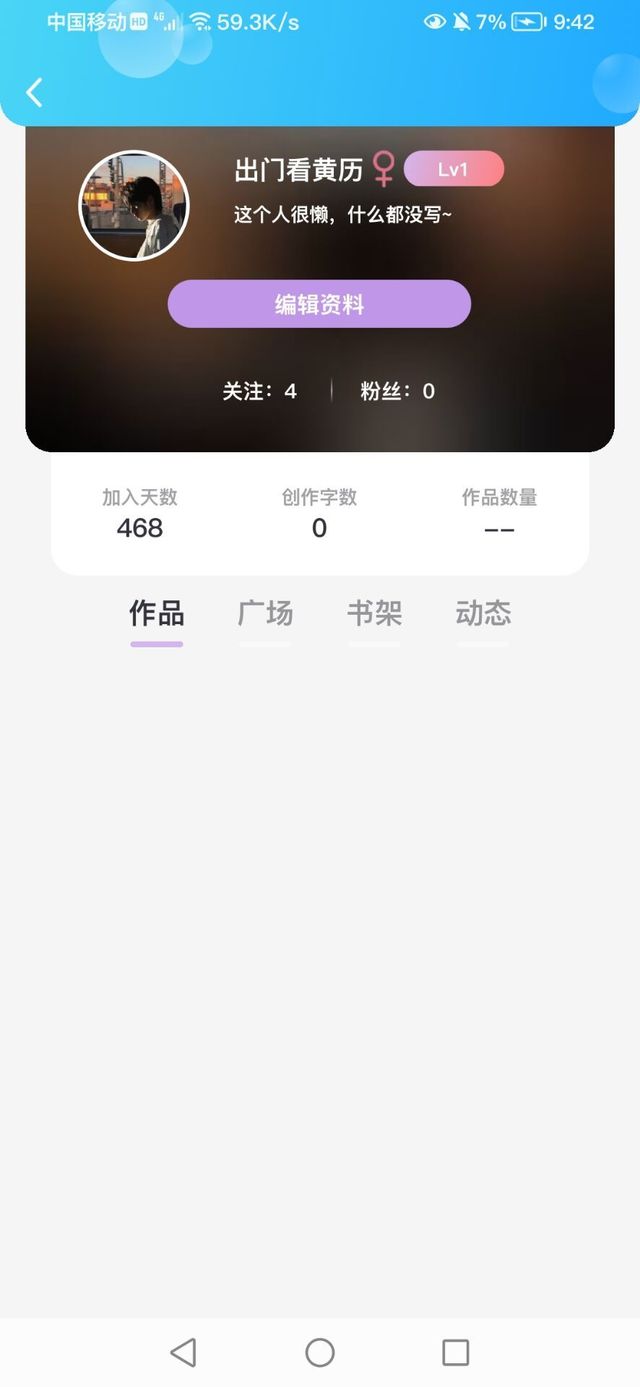Image resolution: width=640 pixels, height=1387 pixels.
Task: View the 粉丝 followers list
Action: pos(398,391)
